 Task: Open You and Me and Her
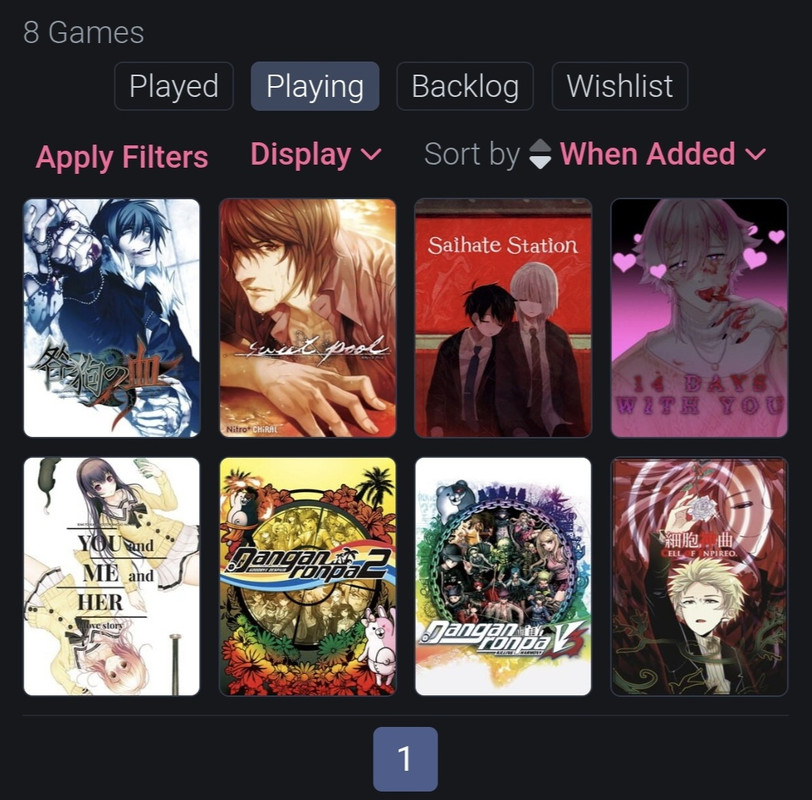coord(111,576)
